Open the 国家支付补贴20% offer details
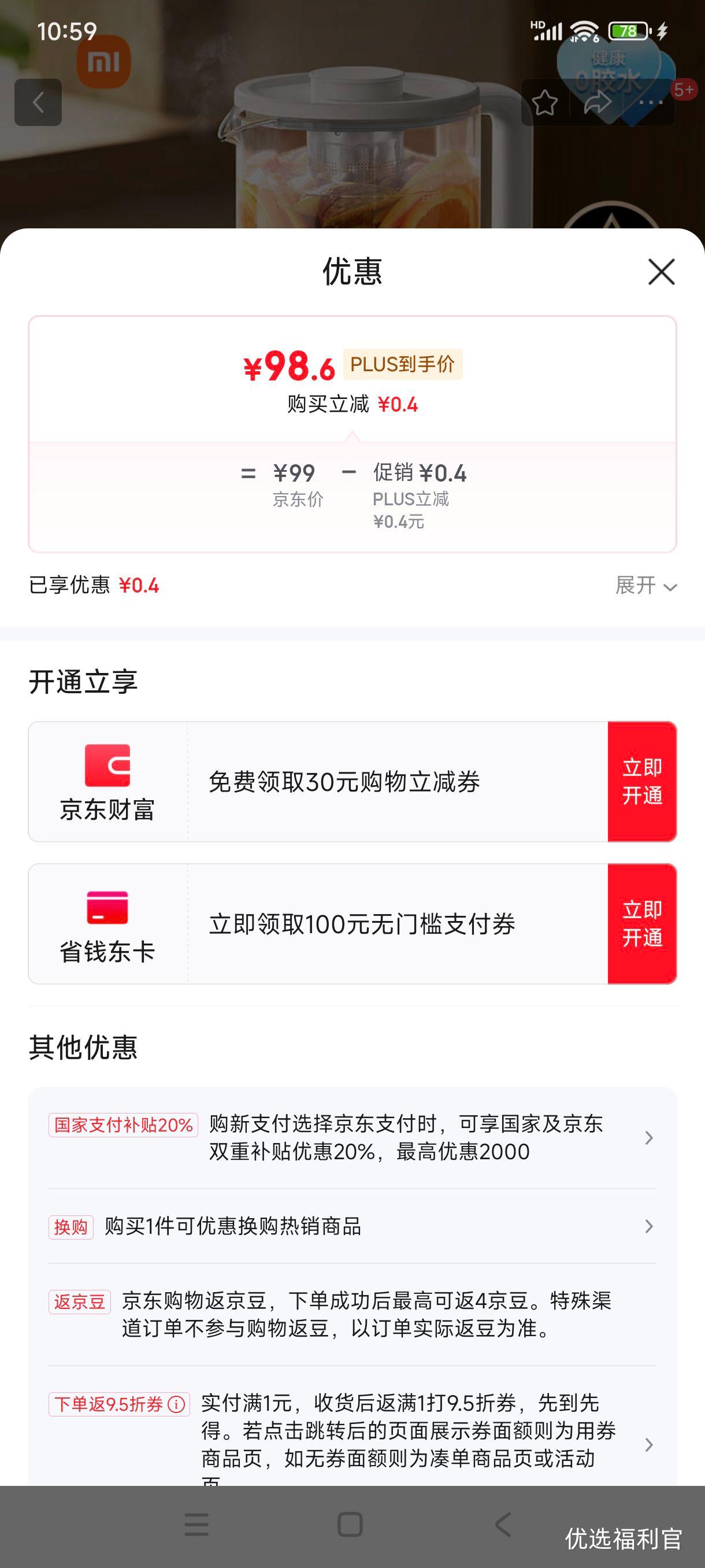 point(352,1138)
